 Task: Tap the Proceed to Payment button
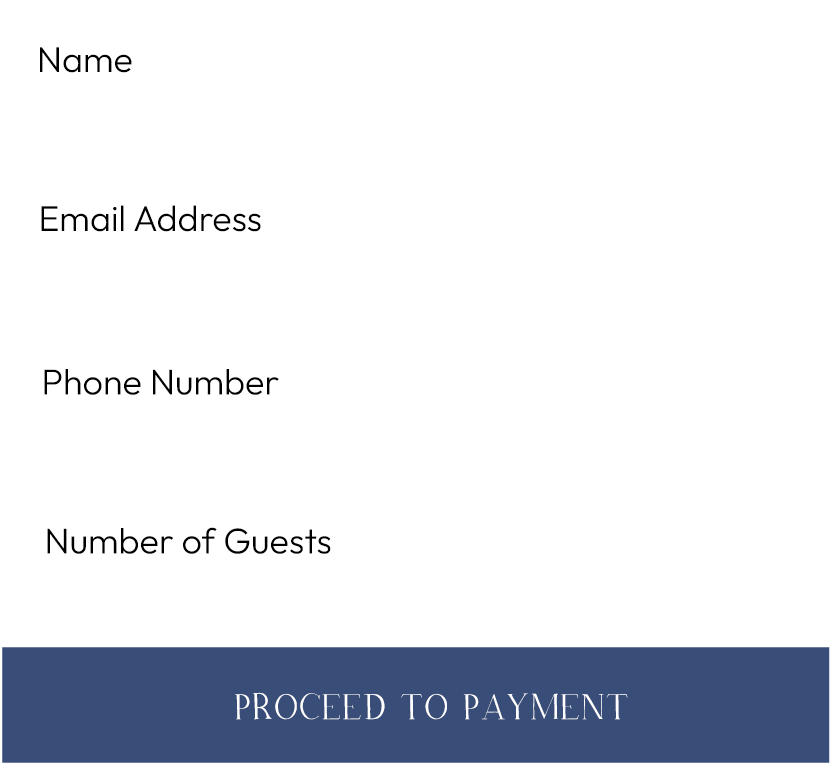[x=416, y=705]
